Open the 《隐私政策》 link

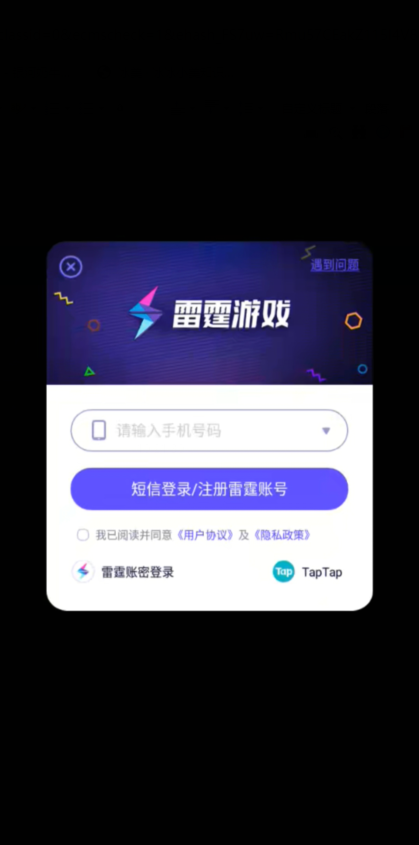pos(282,535)
